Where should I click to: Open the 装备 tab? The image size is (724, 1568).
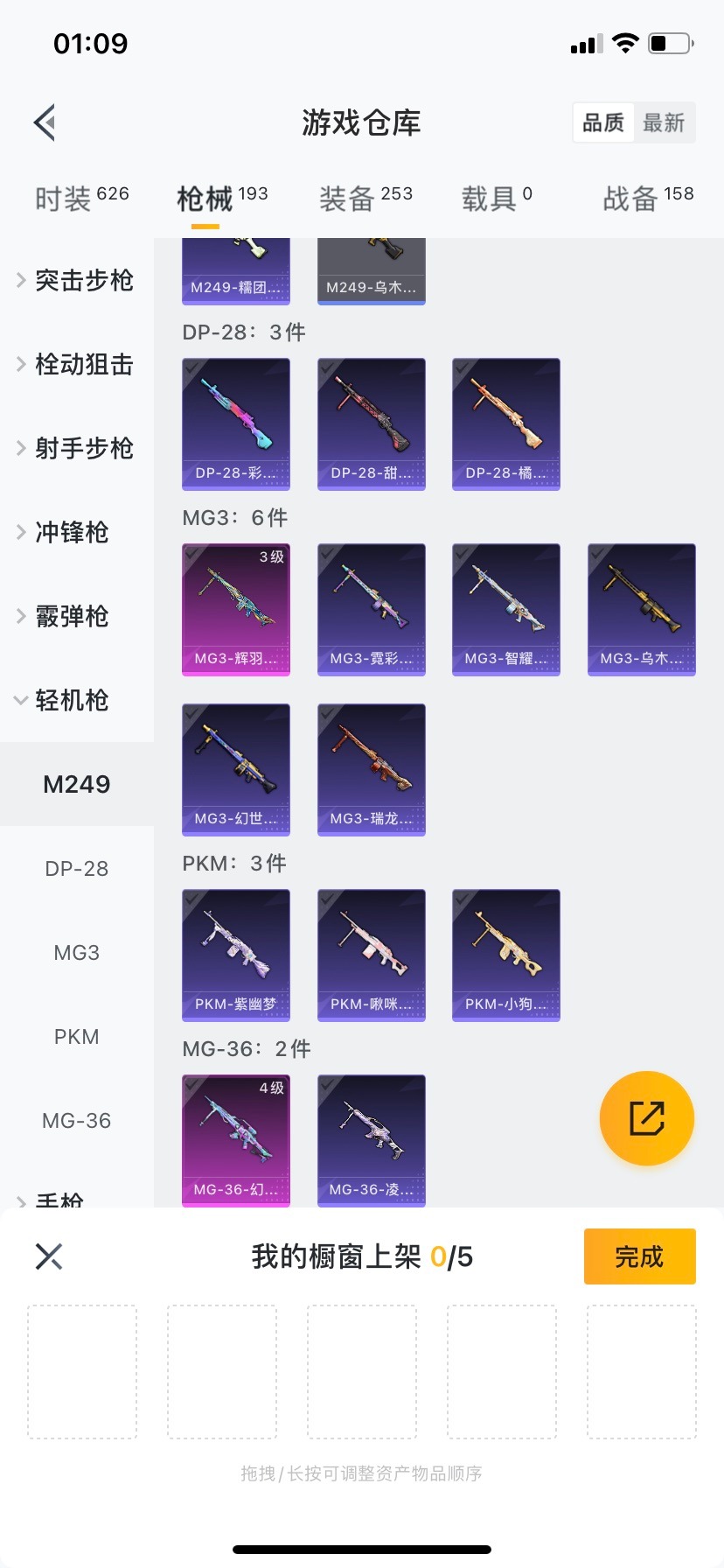[365, 199]
